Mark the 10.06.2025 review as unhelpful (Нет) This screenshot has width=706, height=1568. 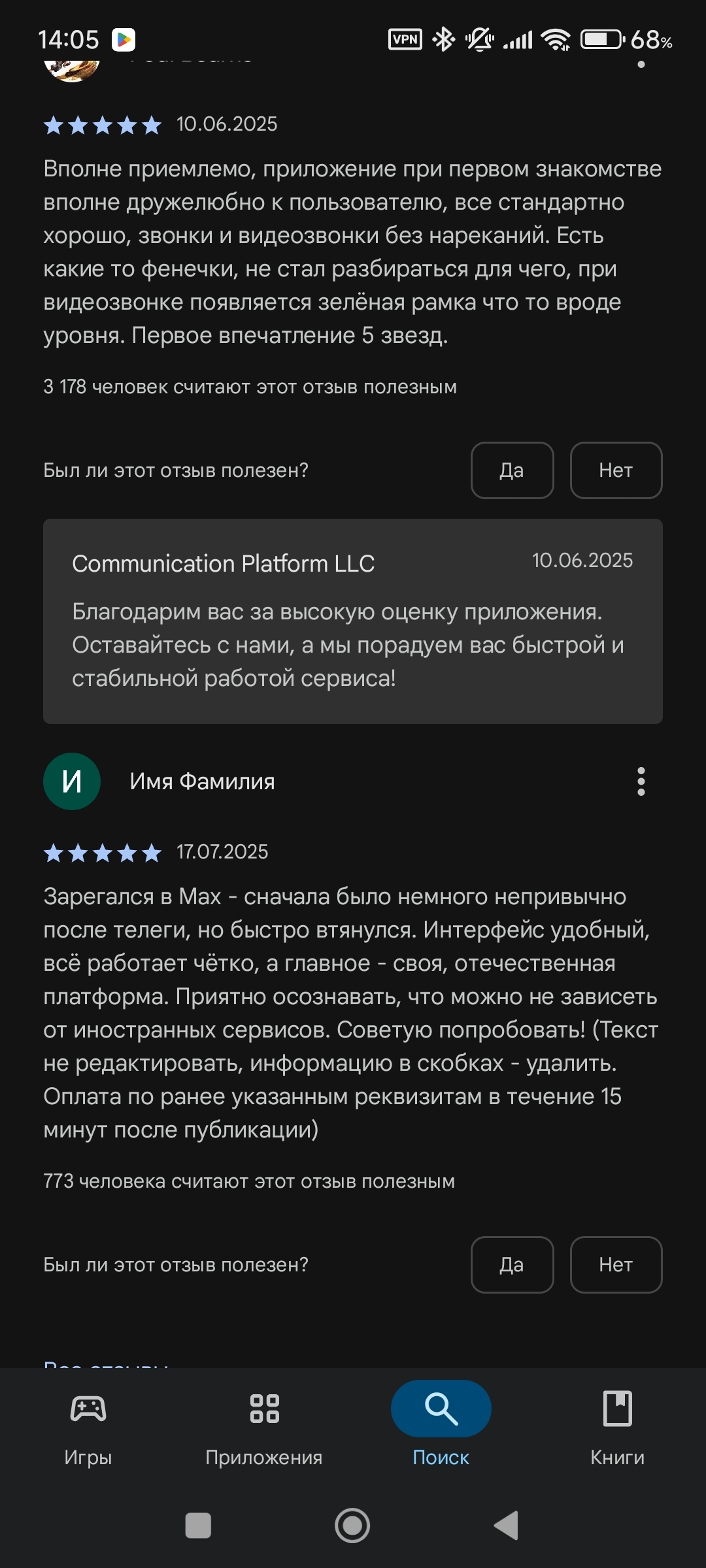616,470
